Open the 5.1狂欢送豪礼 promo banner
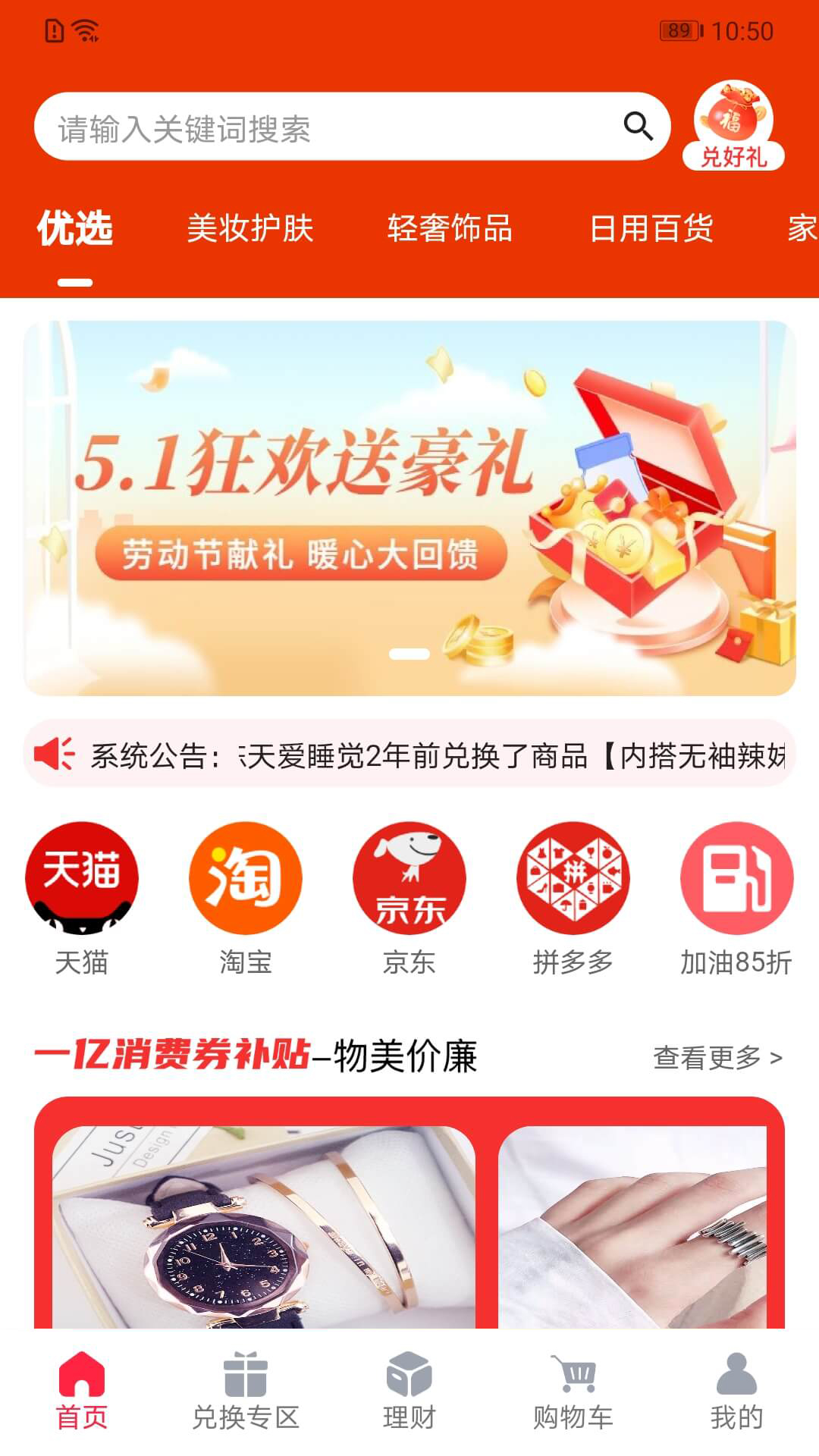The height and width of the screenshot is (1456, 819). 409,508
